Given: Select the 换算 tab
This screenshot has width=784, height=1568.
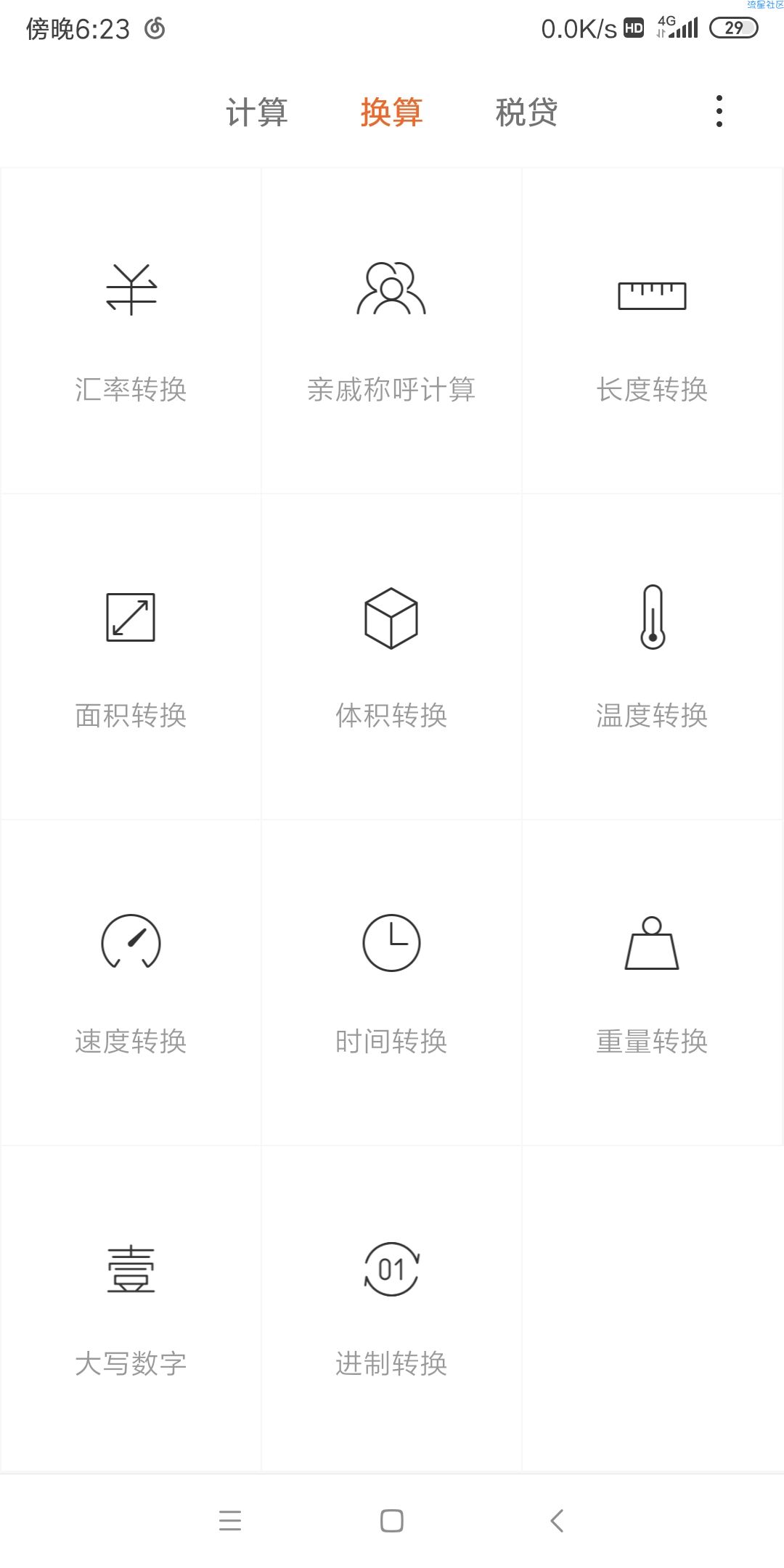Looking at the screenshot, I should click(x=391, y=113).
